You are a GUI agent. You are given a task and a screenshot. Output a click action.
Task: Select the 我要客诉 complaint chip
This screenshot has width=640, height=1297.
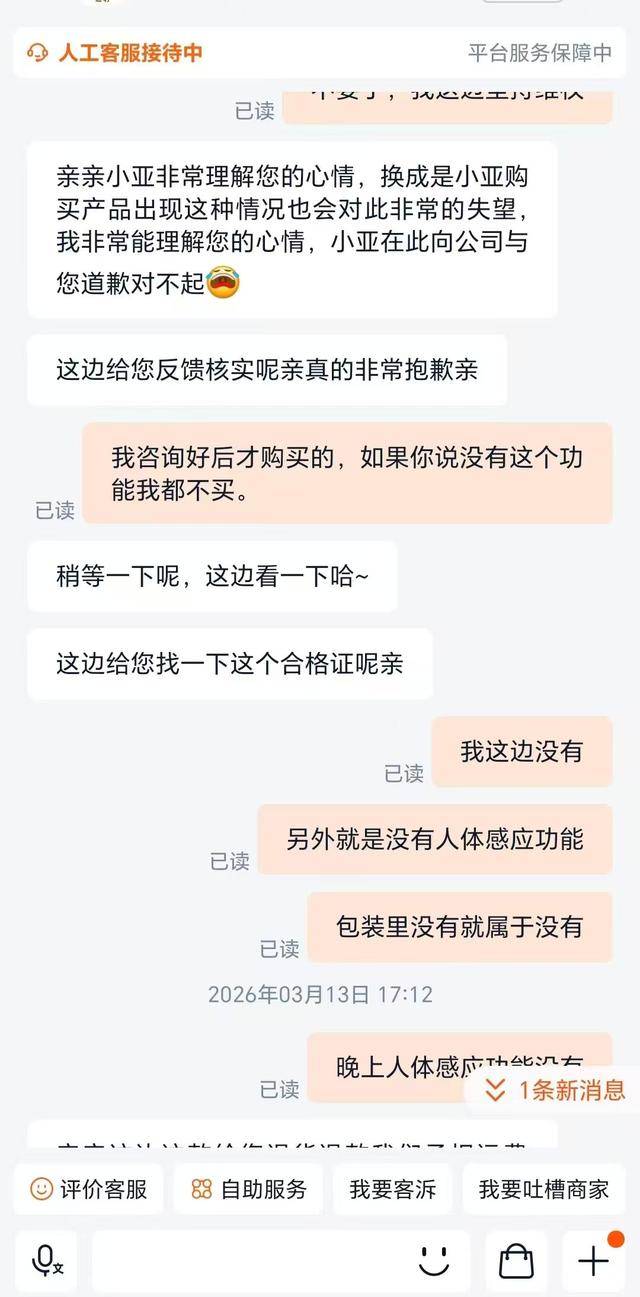pos(393,1189)
